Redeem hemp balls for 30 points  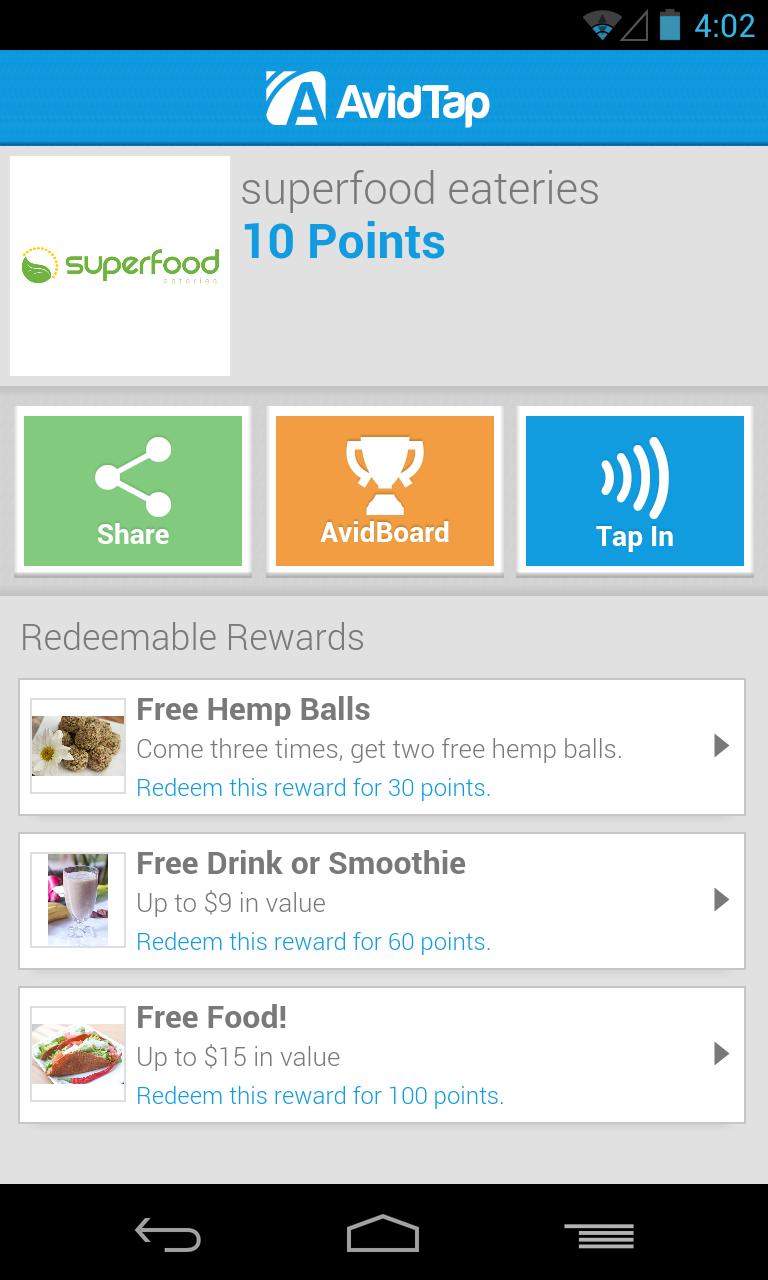pyautogui.click(x=313, y=788)
